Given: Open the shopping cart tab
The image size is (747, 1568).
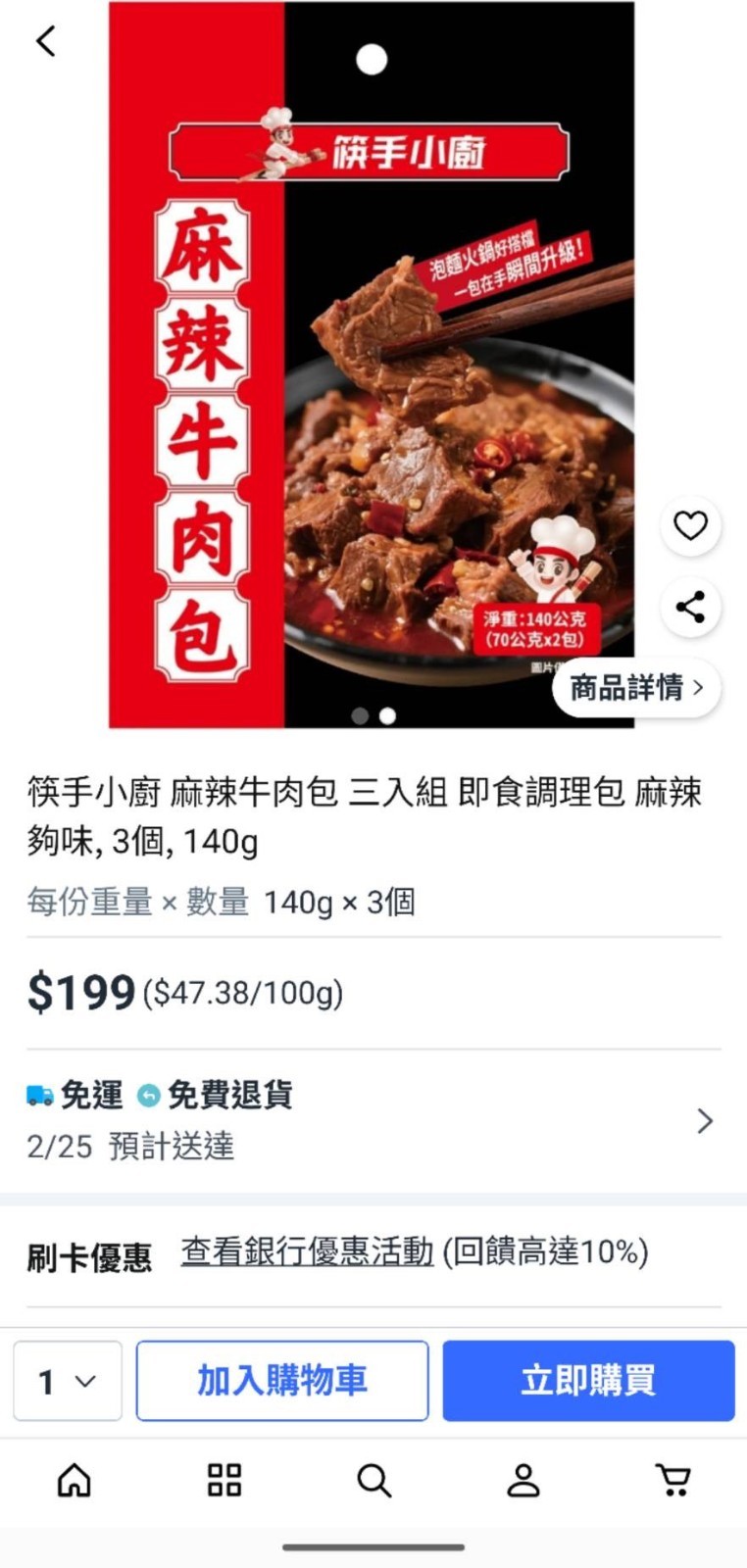Looking at the screenshot, I should point(672,1480).
